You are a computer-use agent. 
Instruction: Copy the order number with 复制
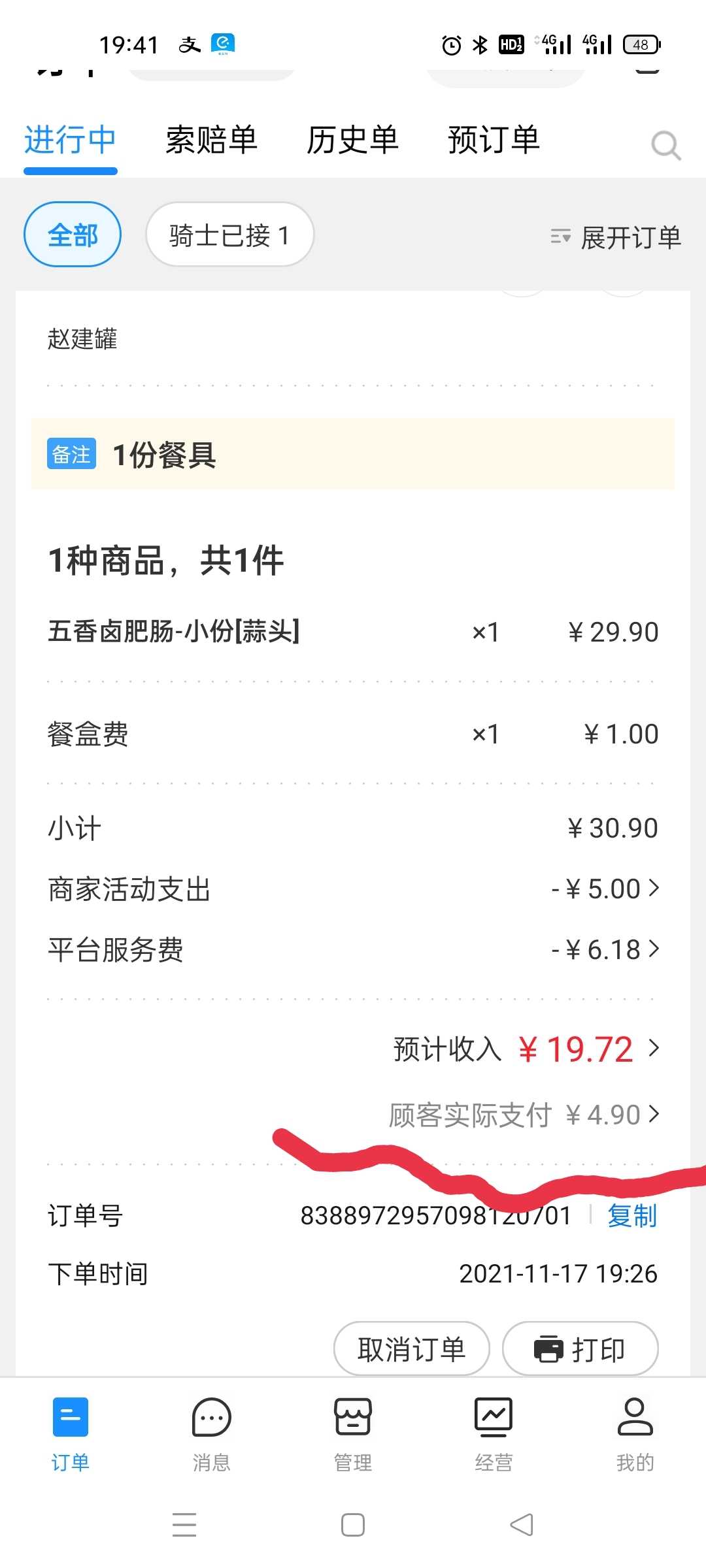[632, 1216]
